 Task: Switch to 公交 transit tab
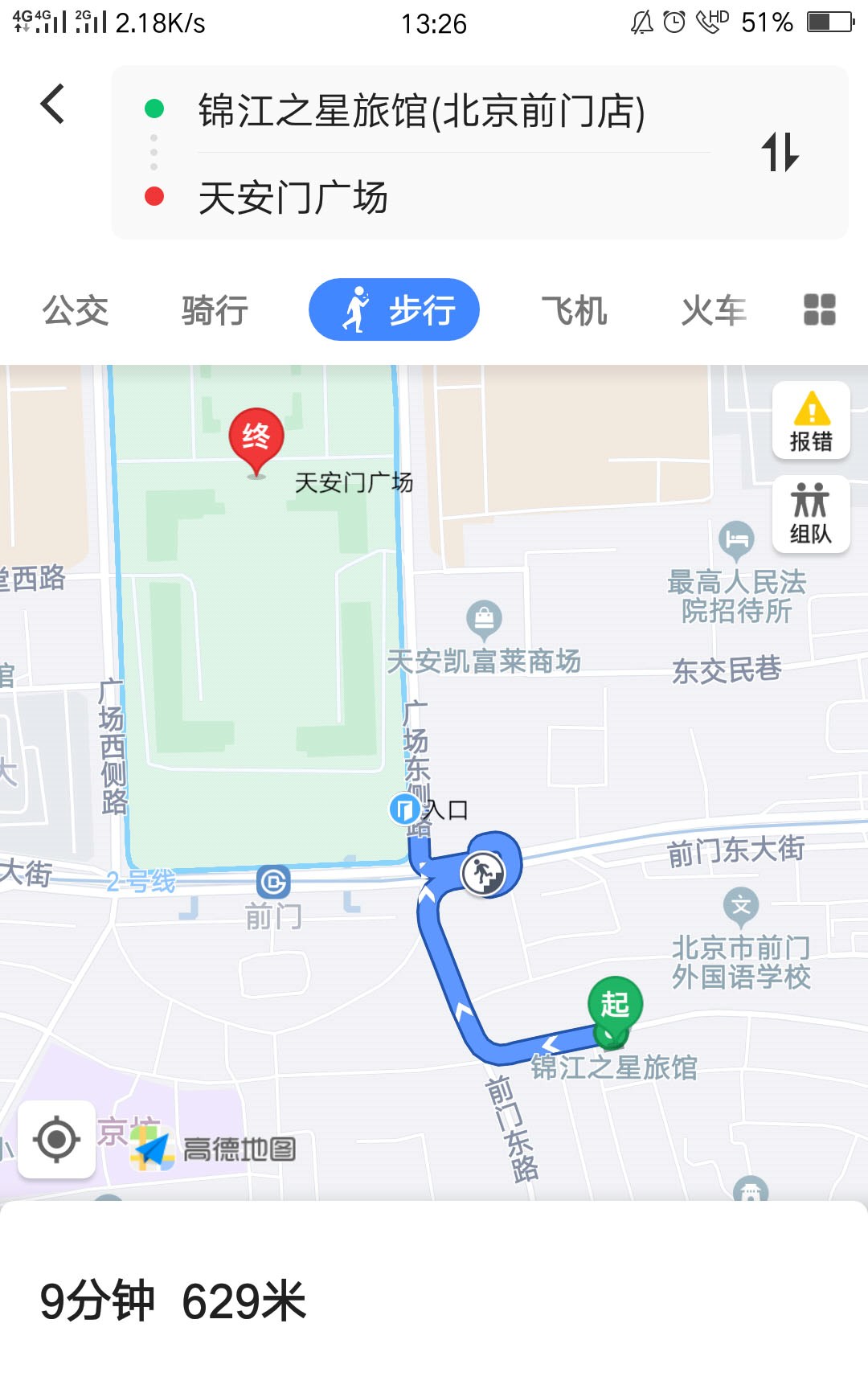click(x=76, y=310)
